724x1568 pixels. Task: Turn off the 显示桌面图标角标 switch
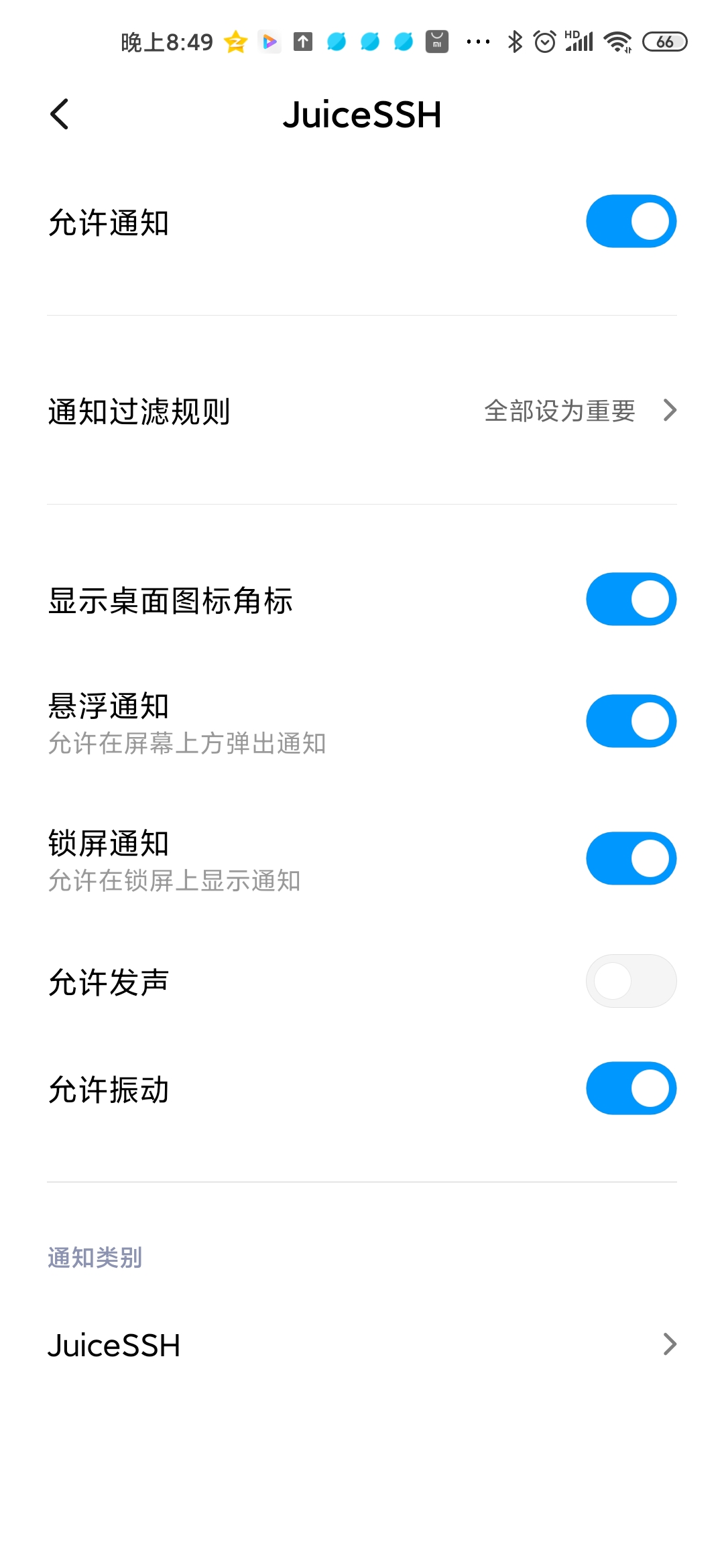[x=631, y=598]
